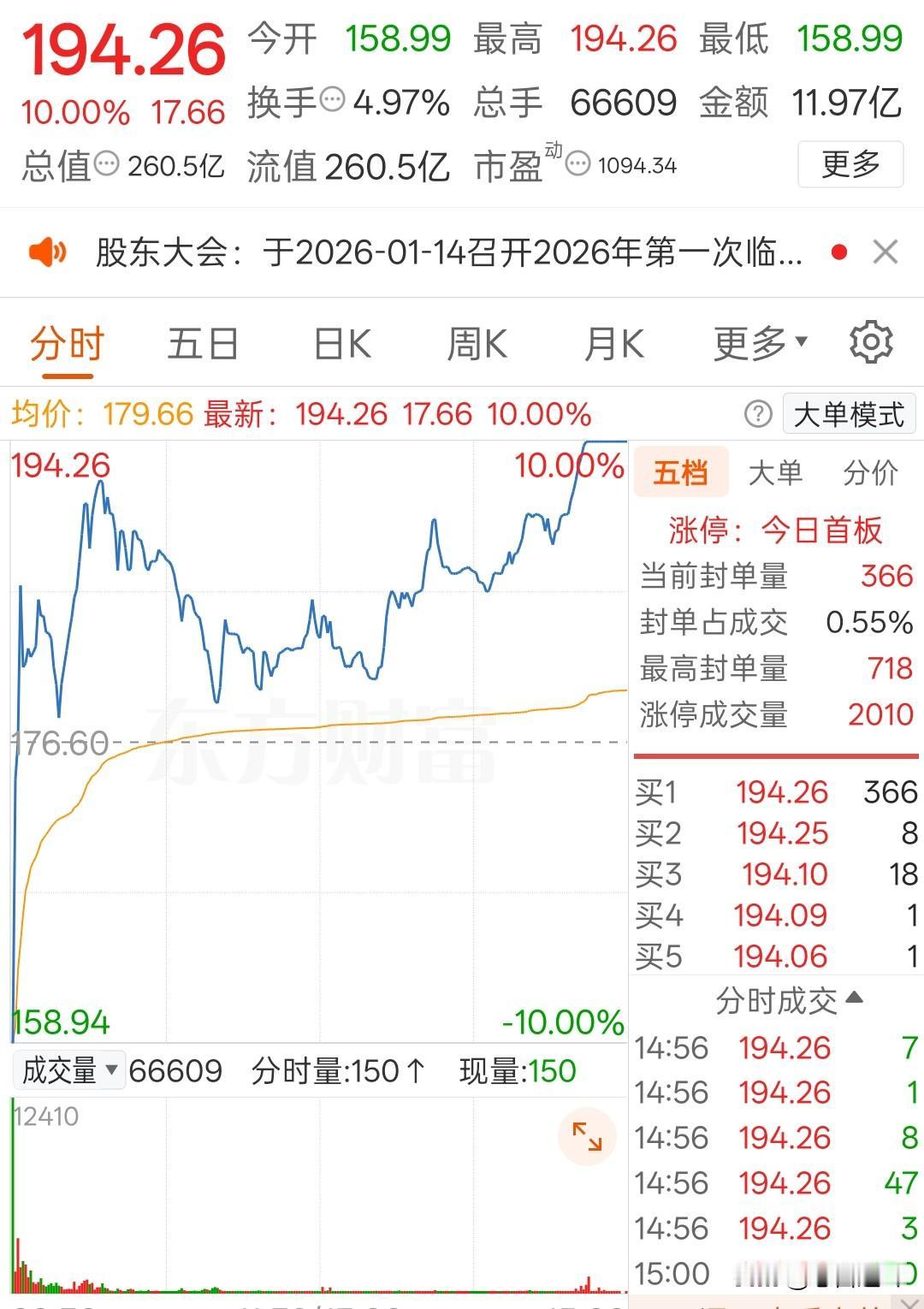Screen dimensions: 924x1309
Task: Click the 市盈 info tooltip icon
Action: (576, 164)
